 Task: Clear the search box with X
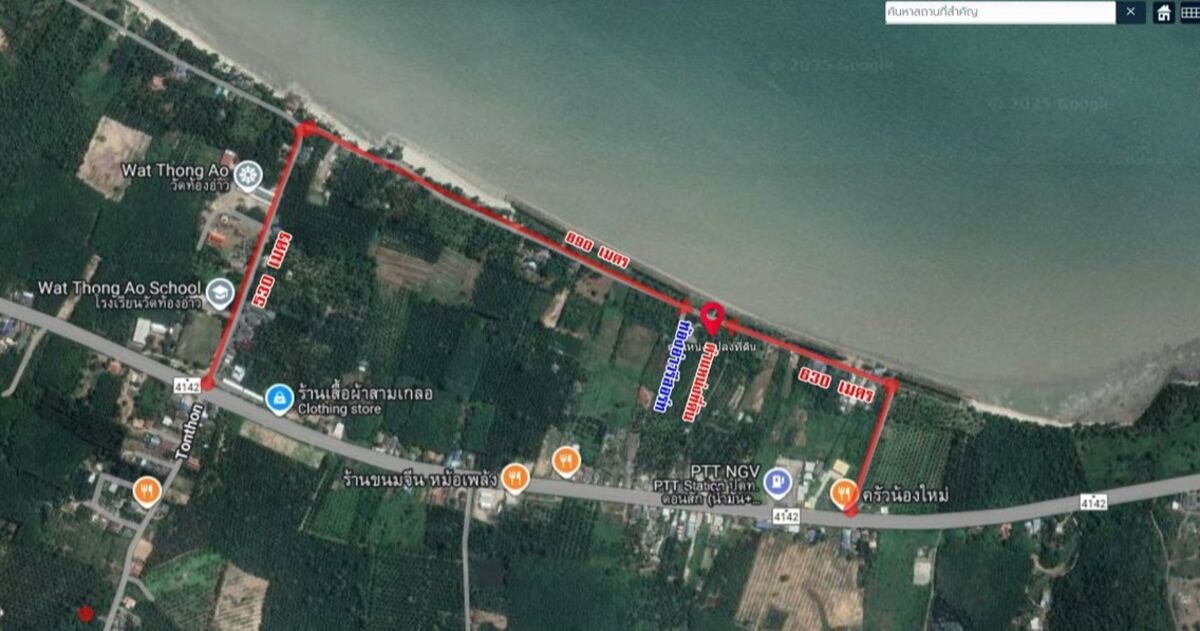[1130, 12]
